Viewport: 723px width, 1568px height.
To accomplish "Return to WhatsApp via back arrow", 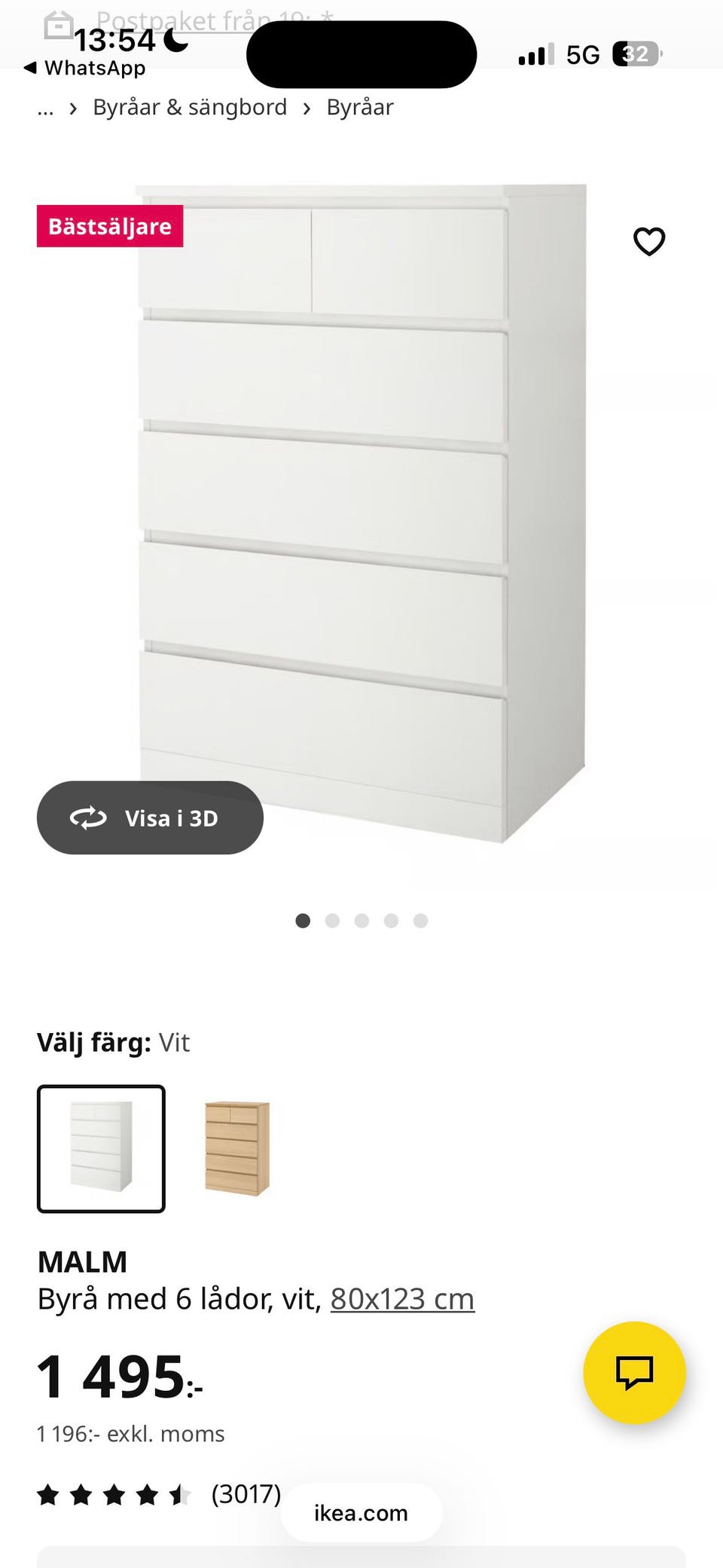I will (84, 68).
